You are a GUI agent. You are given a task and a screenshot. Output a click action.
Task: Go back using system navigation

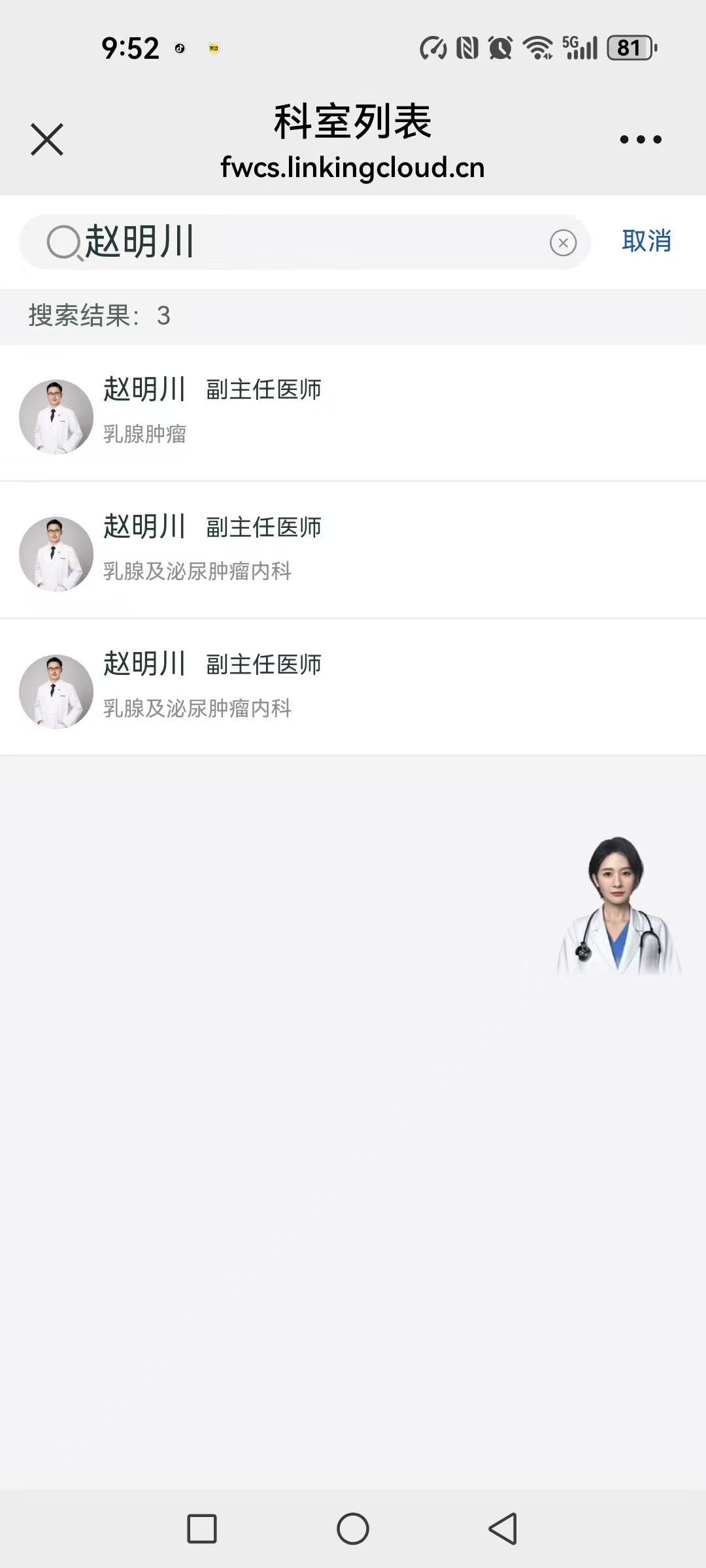coord(503,1529)
